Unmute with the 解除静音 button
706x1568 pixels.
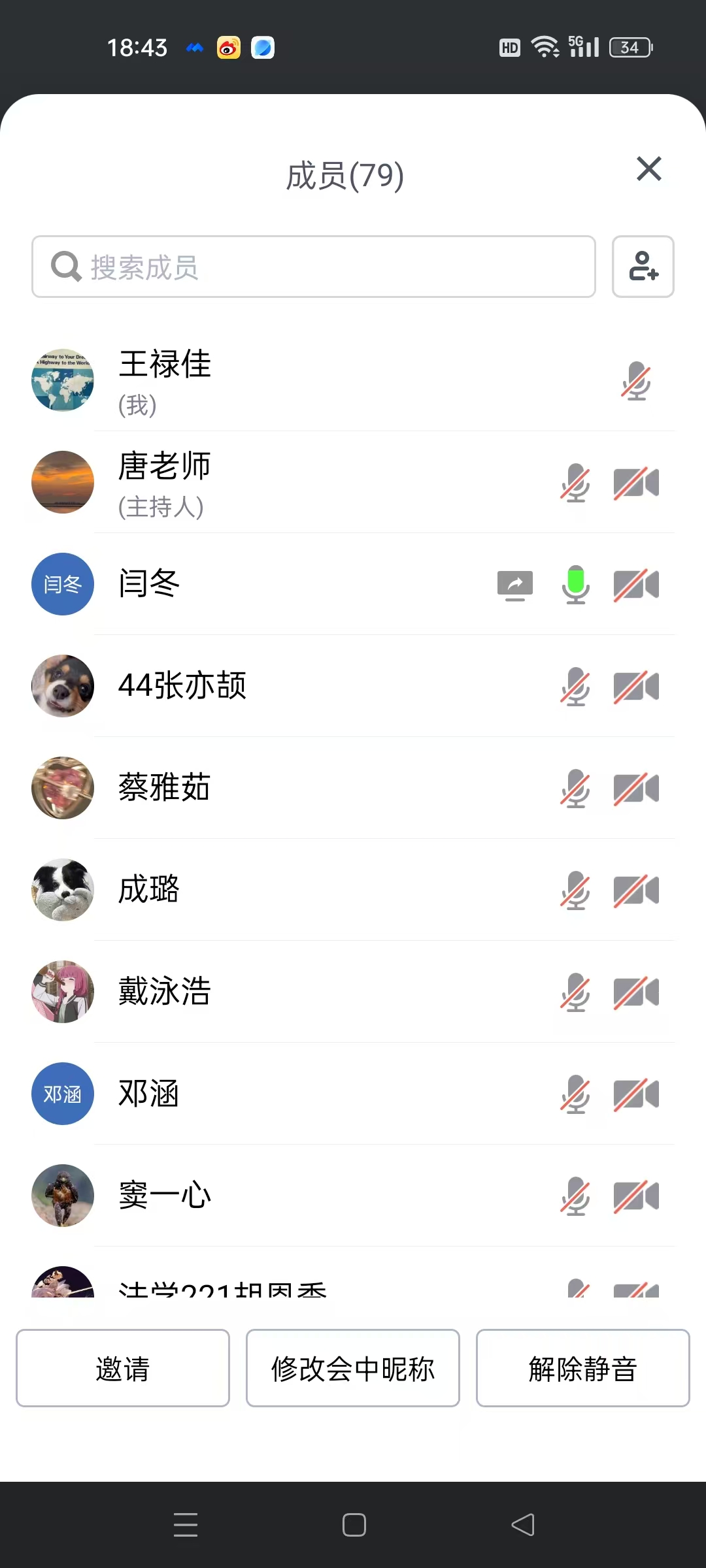(x=583, y=1368)
